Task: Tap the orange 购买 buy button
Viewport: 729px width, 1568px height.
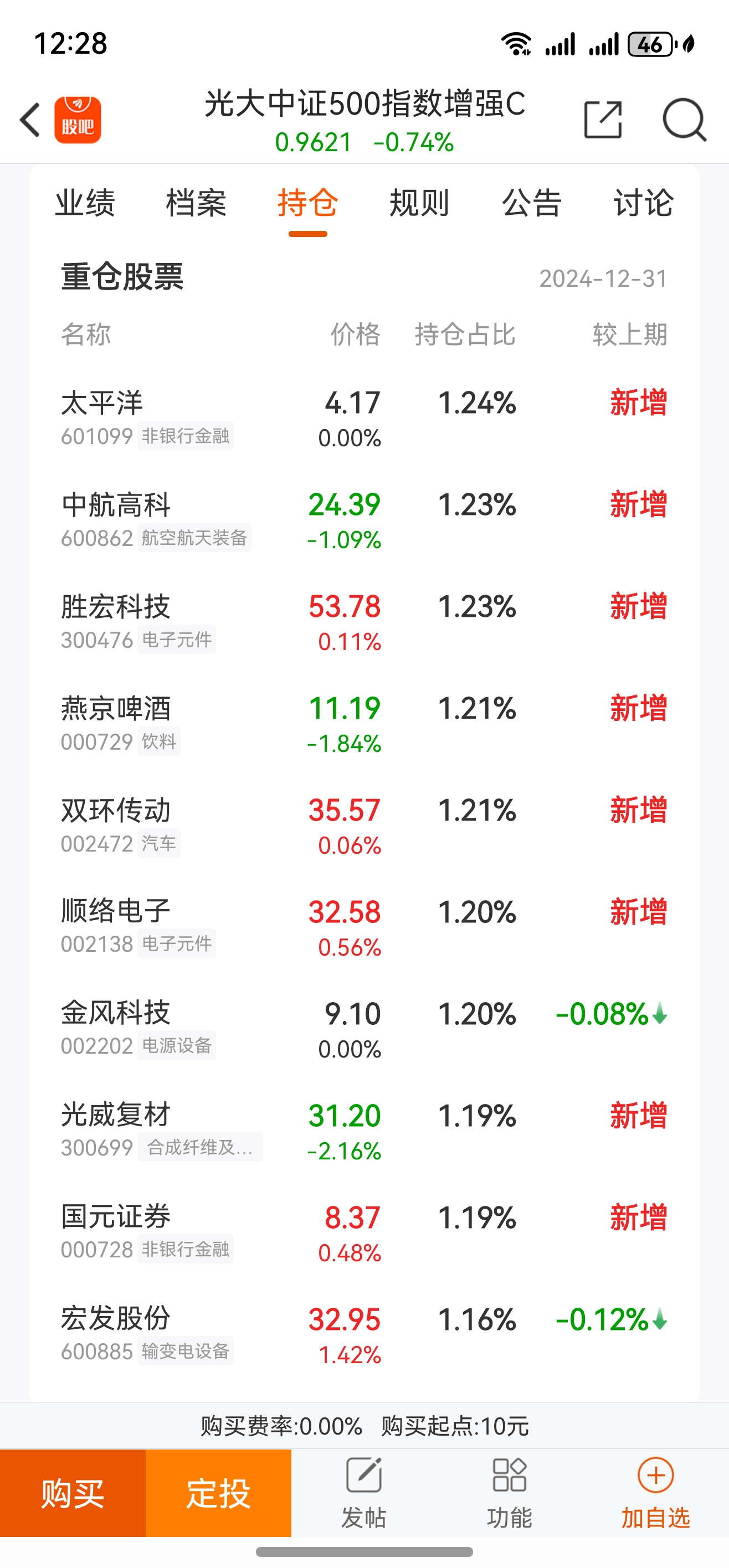Action: 73,1494
